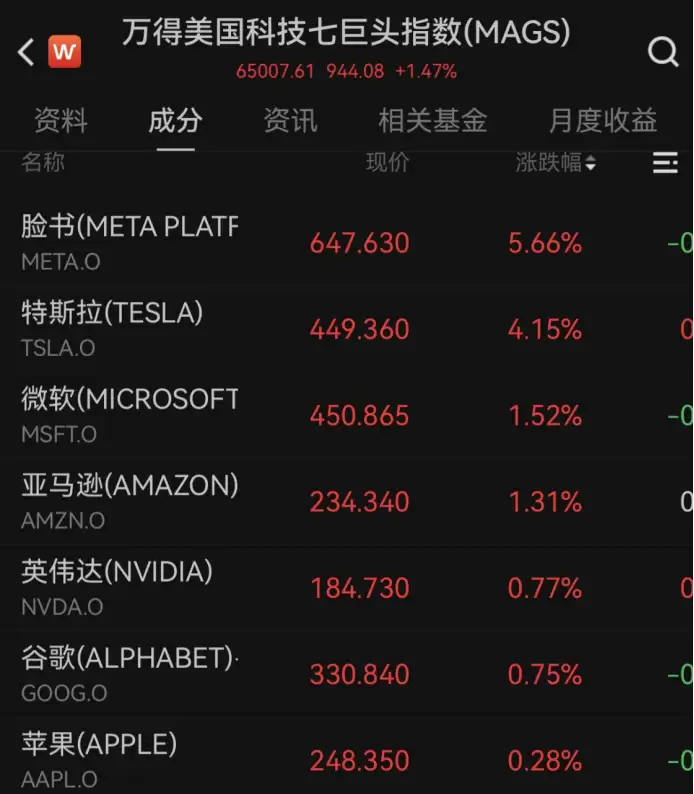694x794 pixels.
Task: Switch to the 资讯 tab
Action: (x=290, y=121)
